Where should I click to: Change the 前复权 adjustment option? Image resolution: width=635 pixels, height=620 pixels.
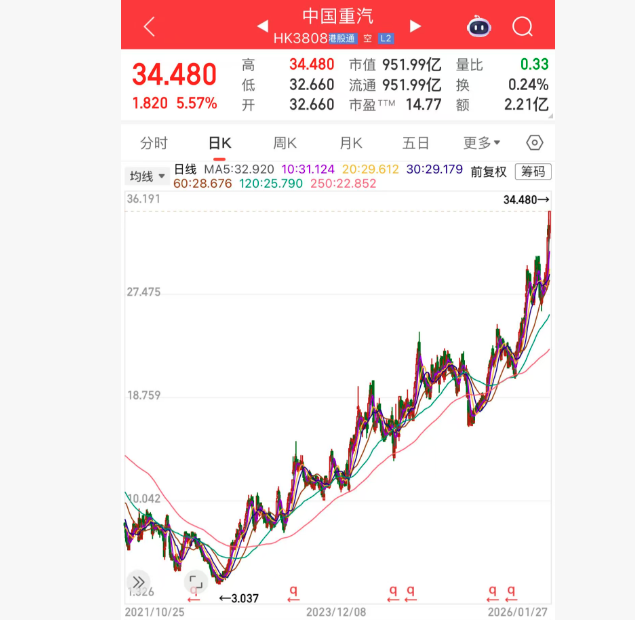click(x=489, y=172)
